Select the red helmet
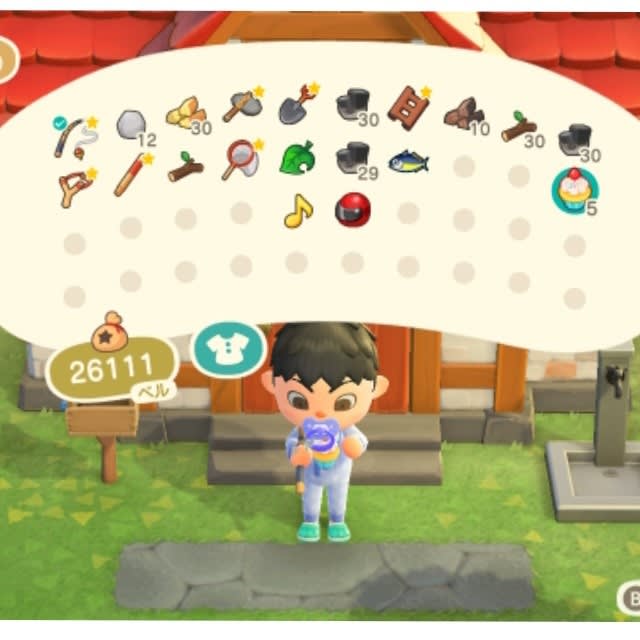Screen dimensions: 640x640 352,209
